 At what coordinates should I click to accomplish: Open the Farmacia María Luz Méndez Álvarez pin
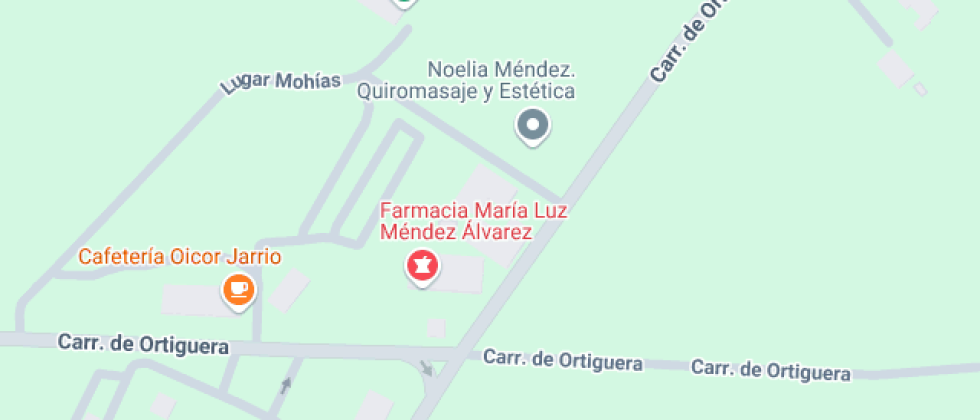[x=421, y=267]
